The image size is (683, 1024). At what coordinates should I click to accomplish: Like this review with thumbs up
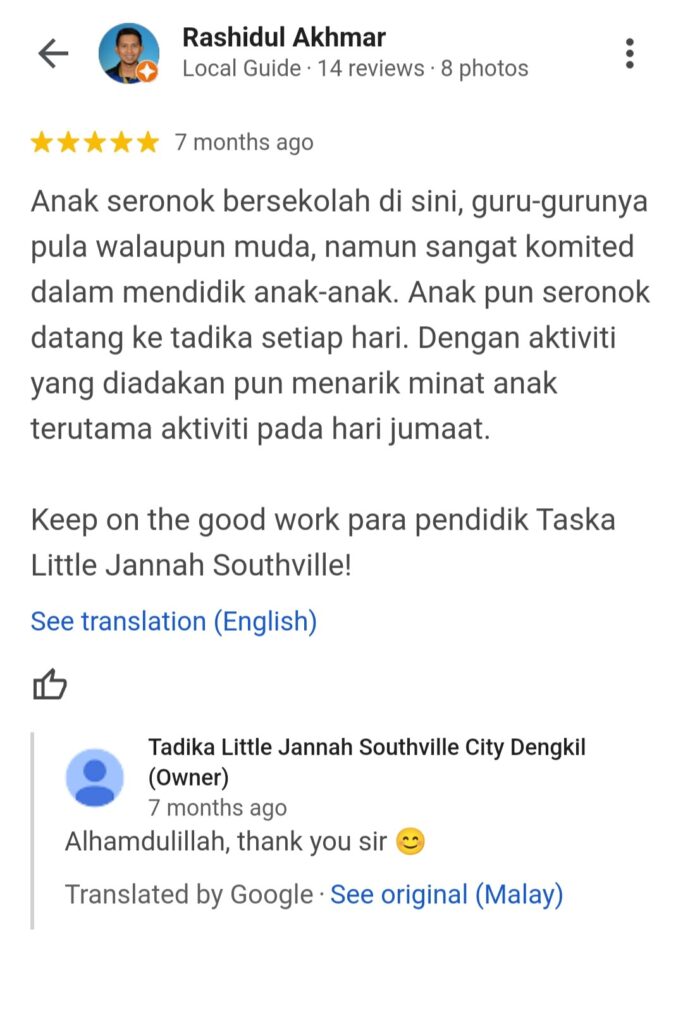(x=50, y=685)
